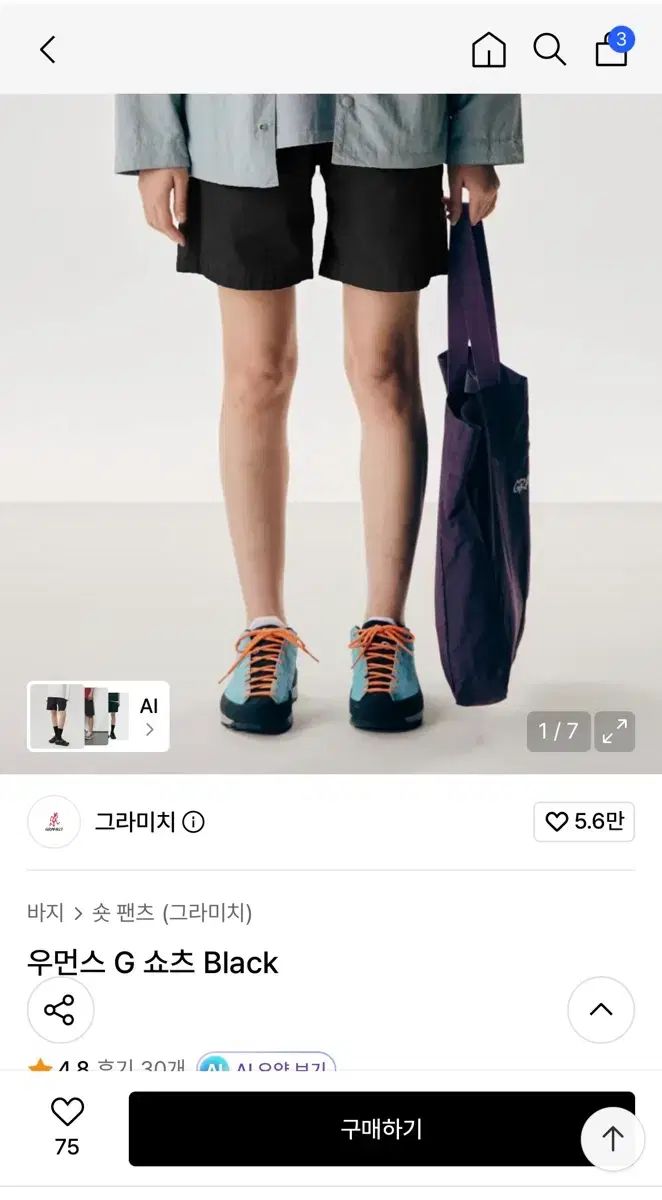Tap the round chevron-up button beside the product title
Screen dimensions: 662x1200
[601, 1010]
